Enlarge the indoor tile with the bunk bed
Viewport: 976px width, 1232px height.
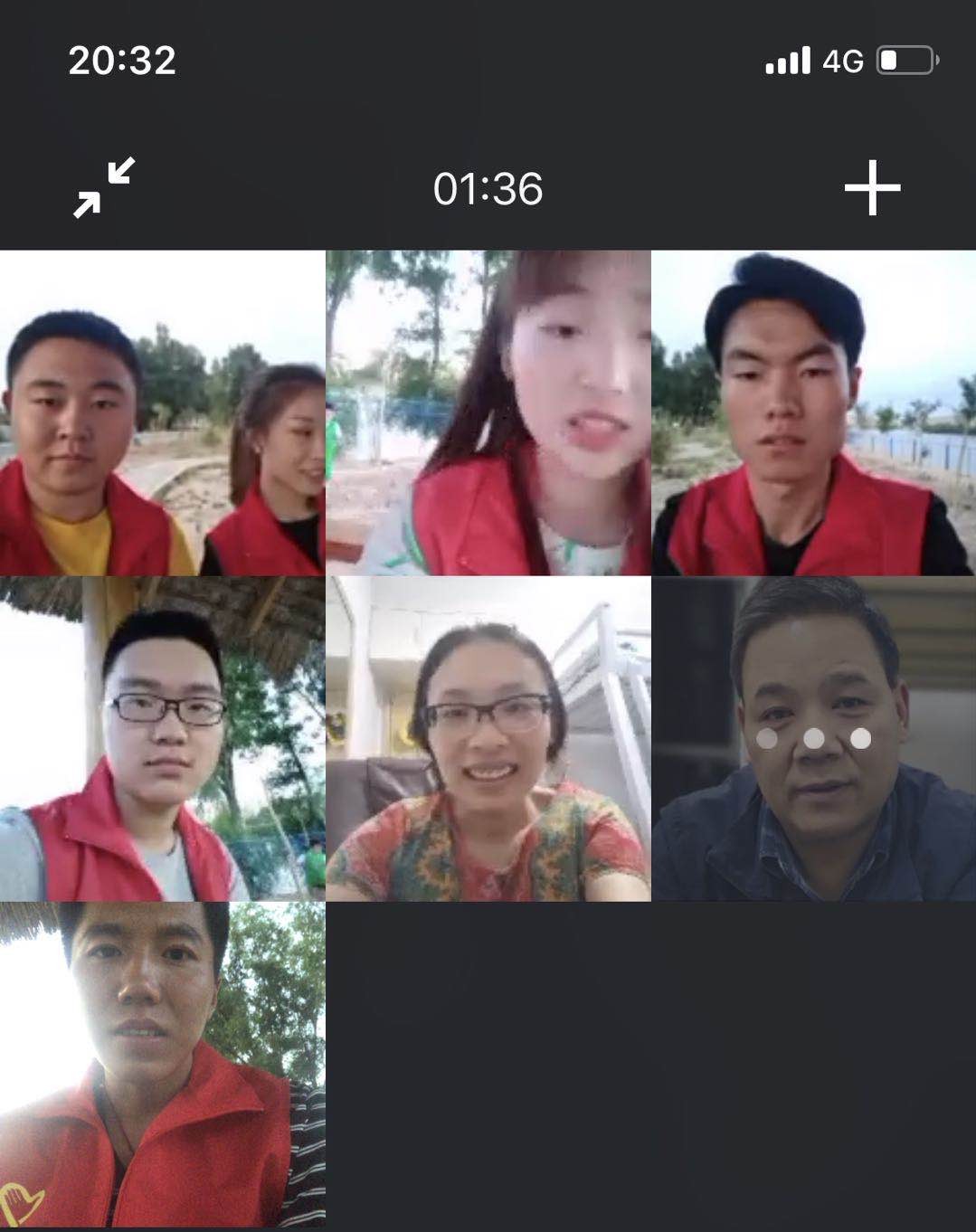pyautogui.click(x=488, y=739)
